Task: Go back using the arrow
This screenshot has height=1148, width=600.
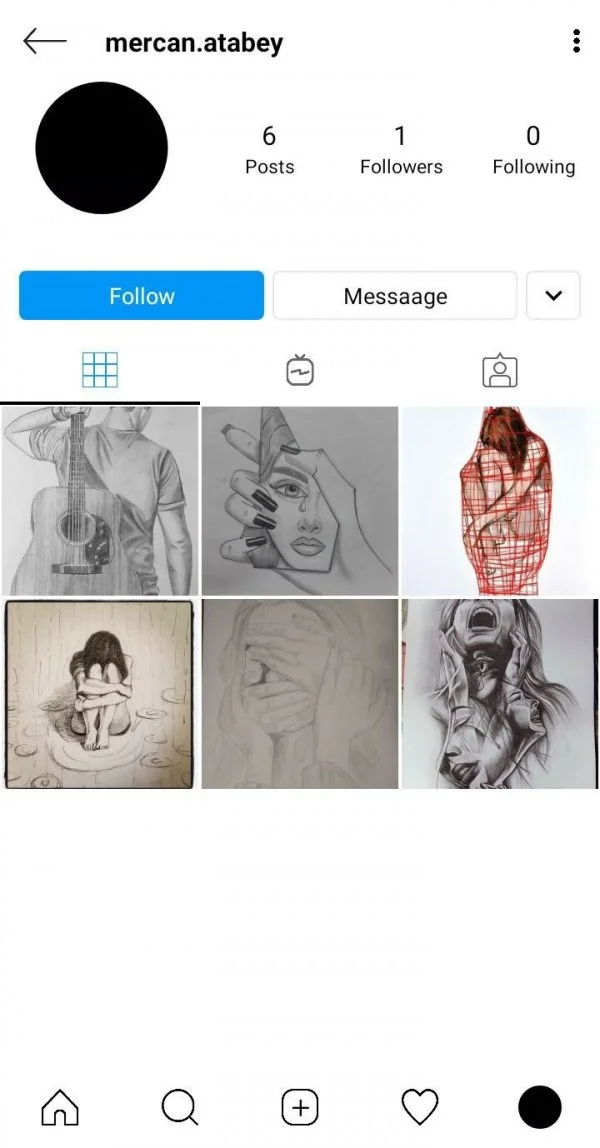Action: pyautogui.click(x=44, y=42)
